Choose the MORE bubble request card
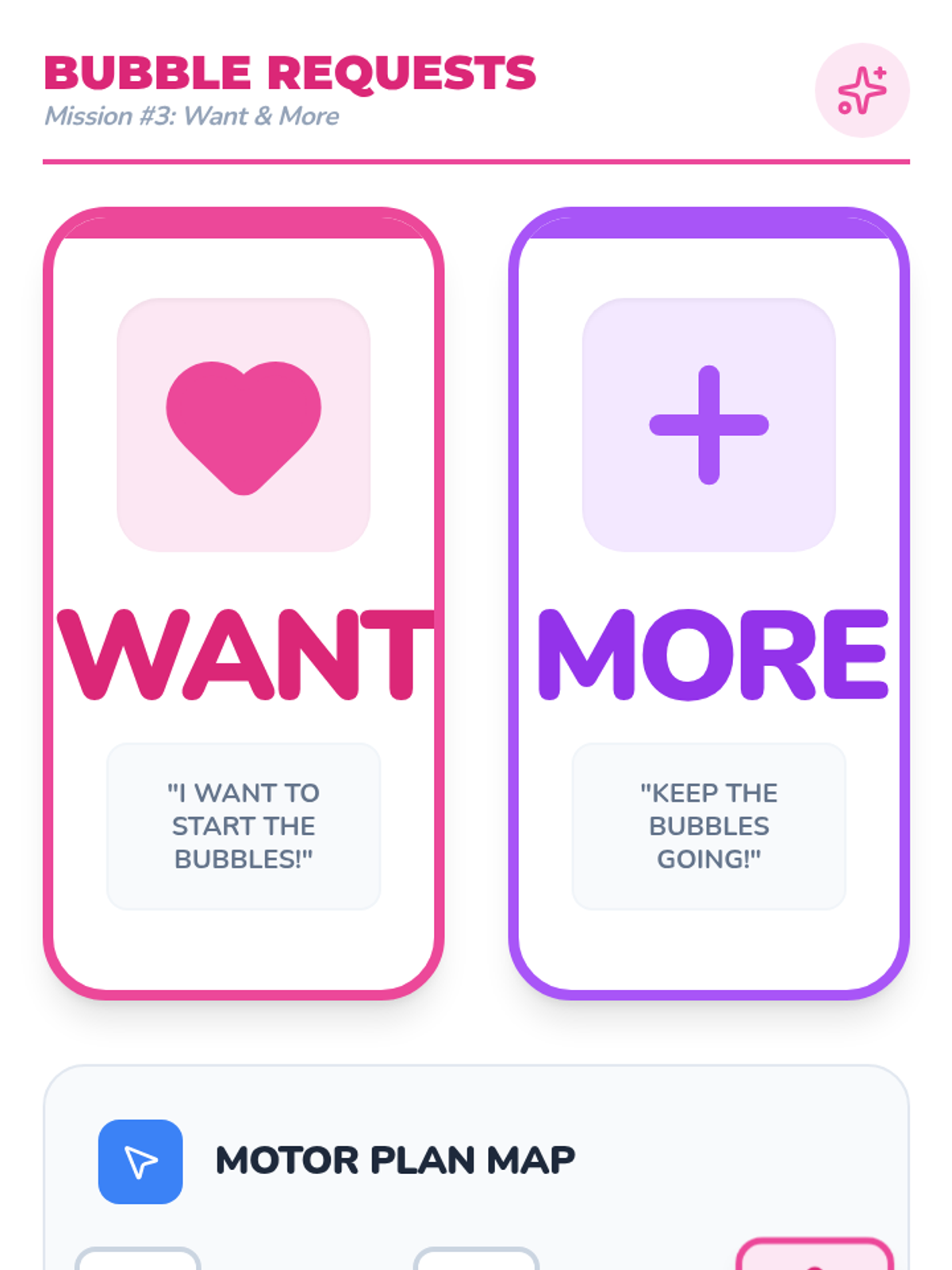The width and height of the screenshot is (952, 1270). [708, 603]
